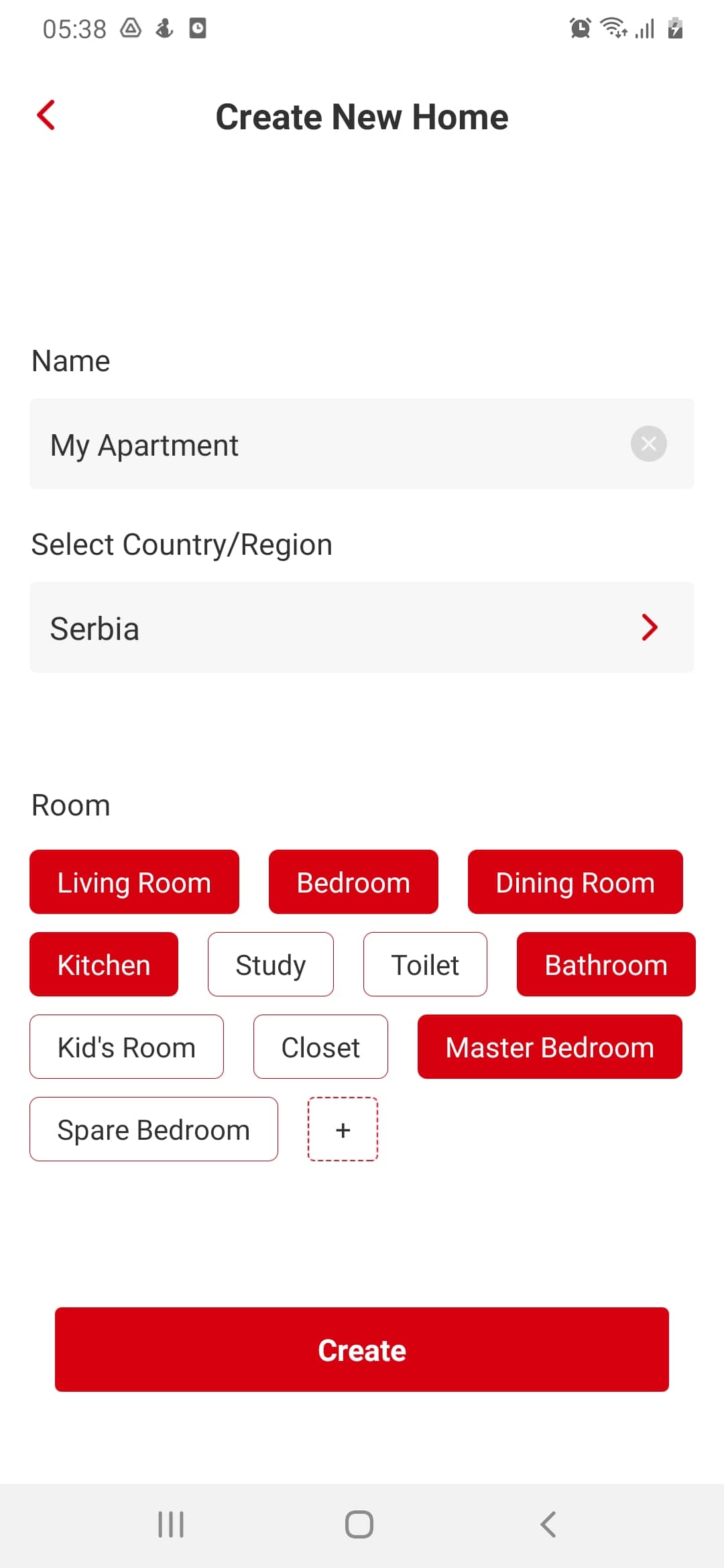Open recent apps from navigation bar
This screenshot has width=724, height=1568.
[171, 1524]
